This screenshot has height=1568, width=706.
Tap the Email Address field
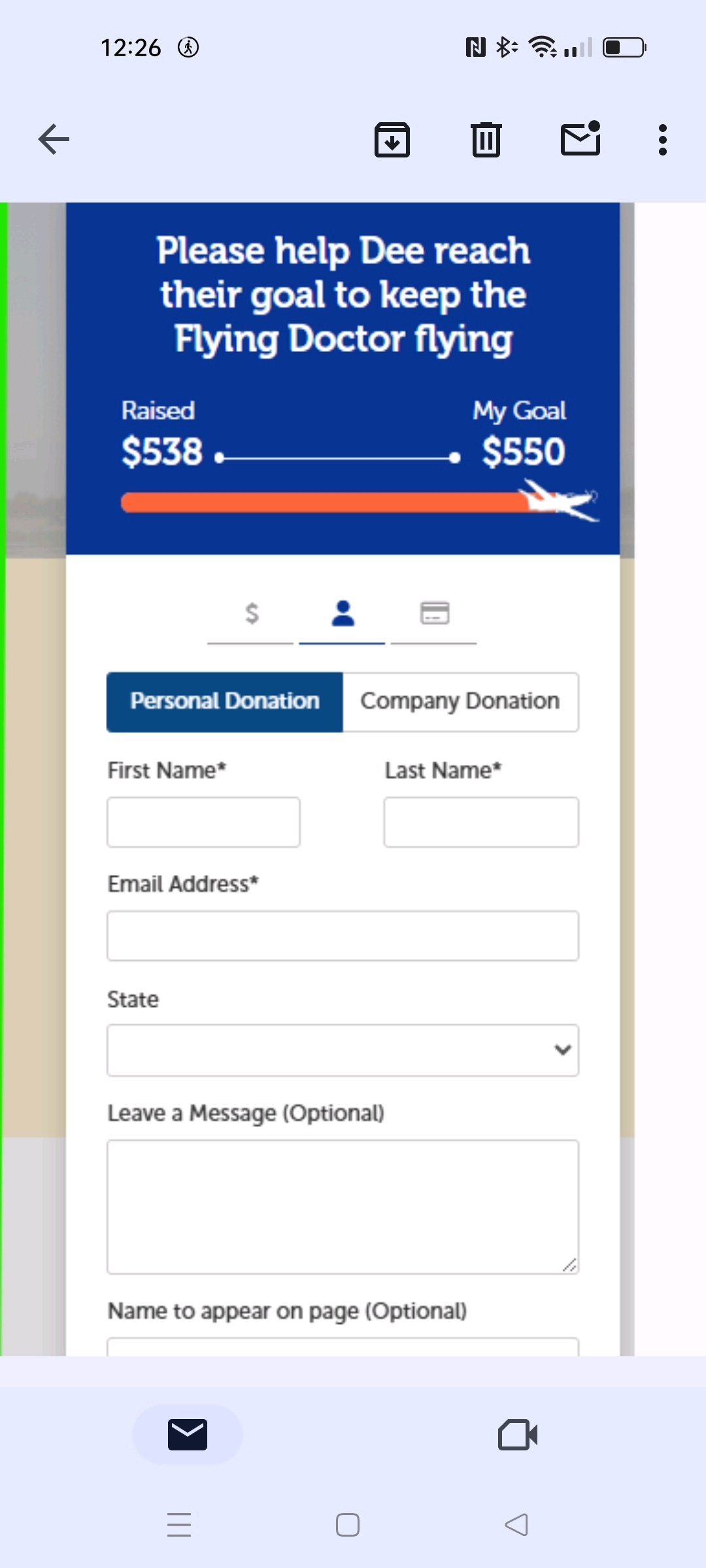click(x=343, y=936)
